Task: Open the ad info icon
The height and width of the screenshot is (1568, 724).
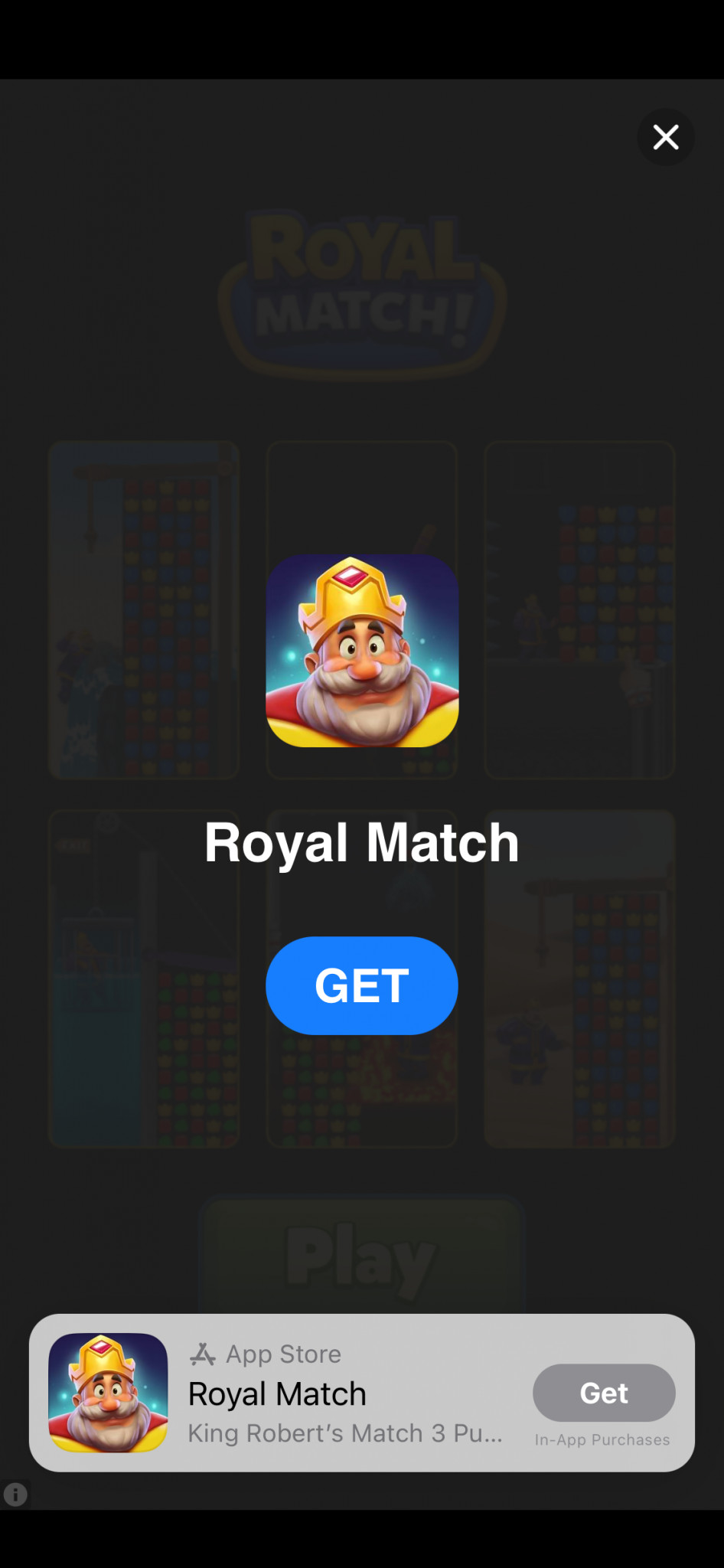Action: point(15,1494)
